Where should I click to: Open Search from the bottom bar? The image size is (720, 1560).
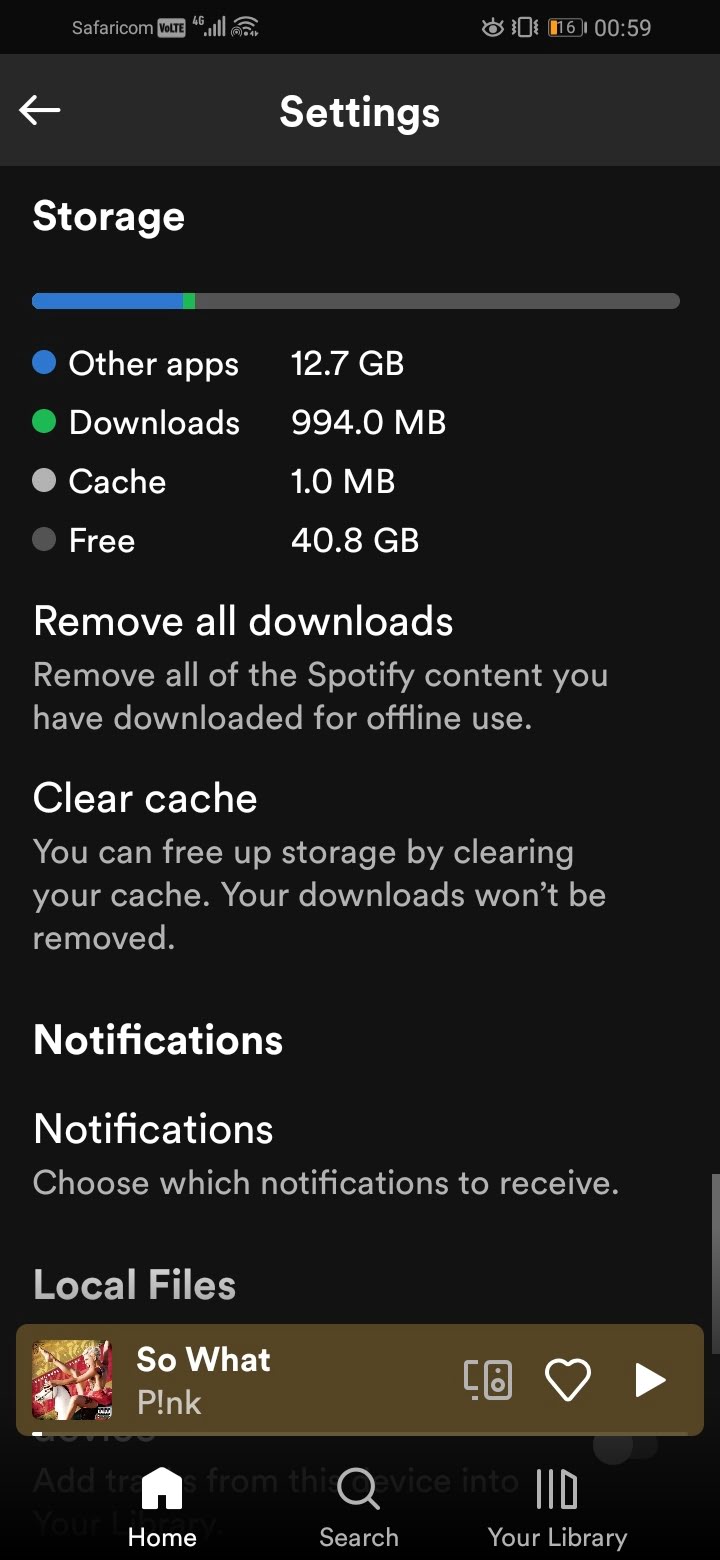(x=358, y=1505)
